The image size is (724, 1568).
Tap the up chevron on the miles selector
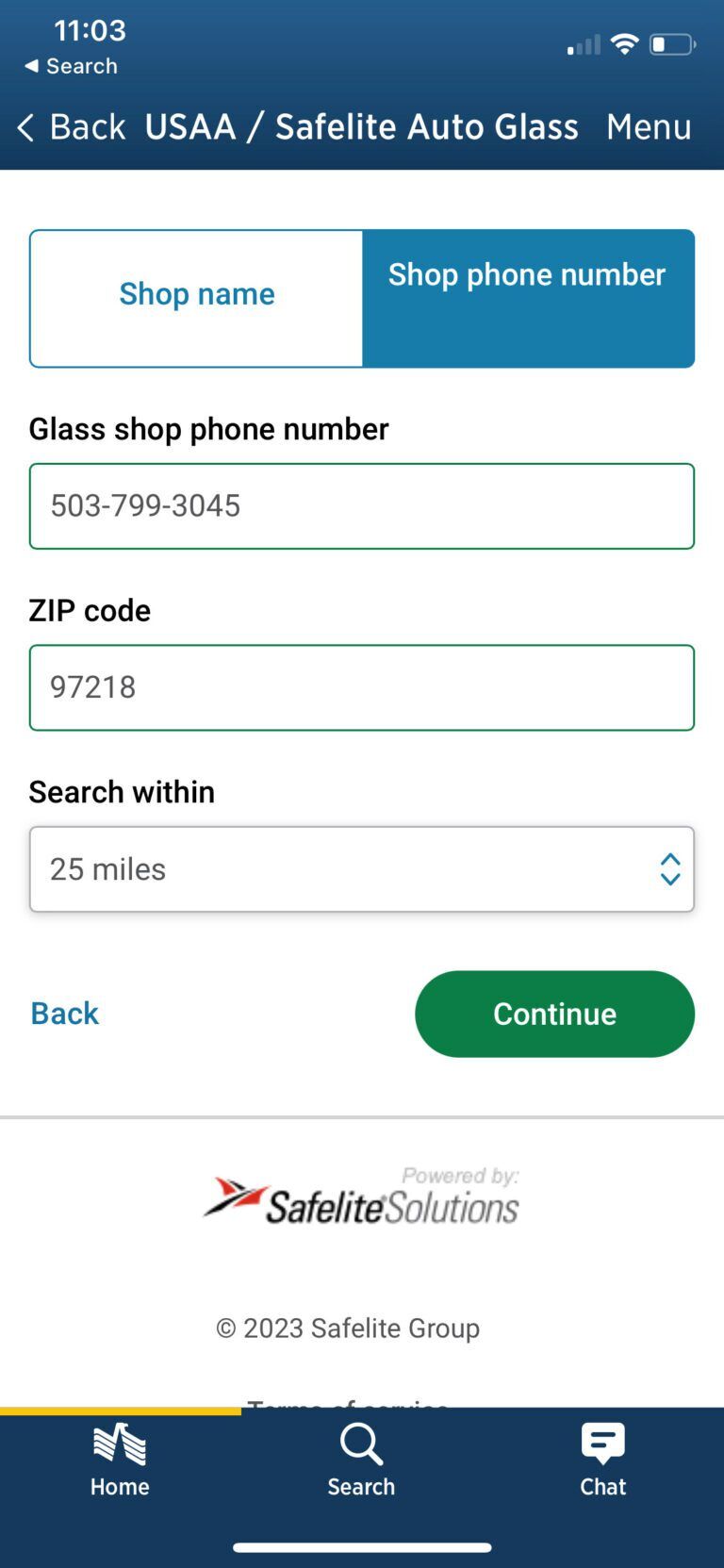(x=669, y=858)
